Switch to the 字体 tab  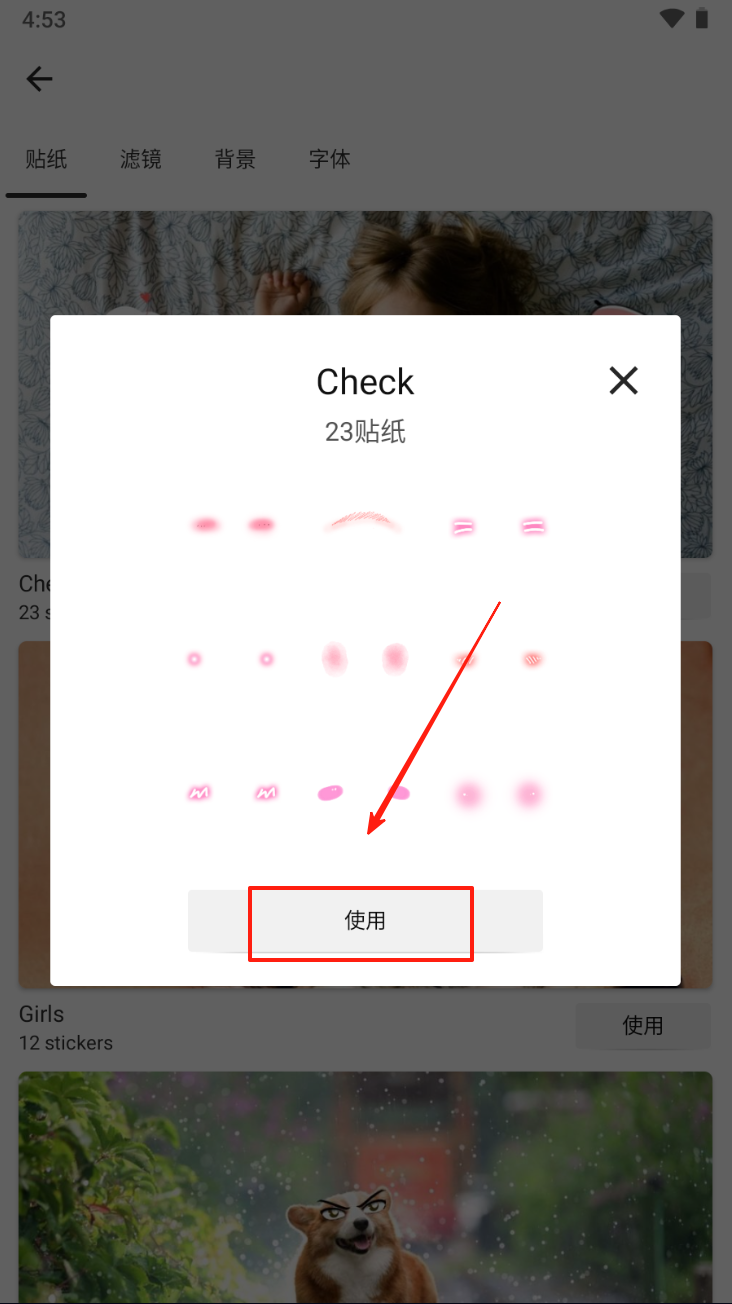329,159
